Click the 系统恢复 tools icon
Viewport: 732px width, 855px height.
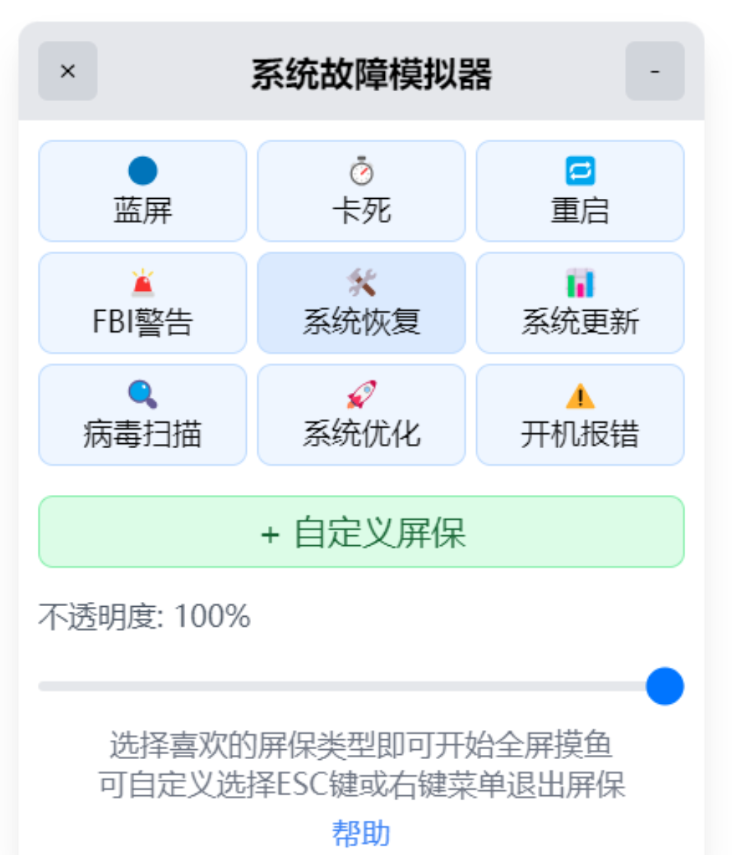coord(360,279)
